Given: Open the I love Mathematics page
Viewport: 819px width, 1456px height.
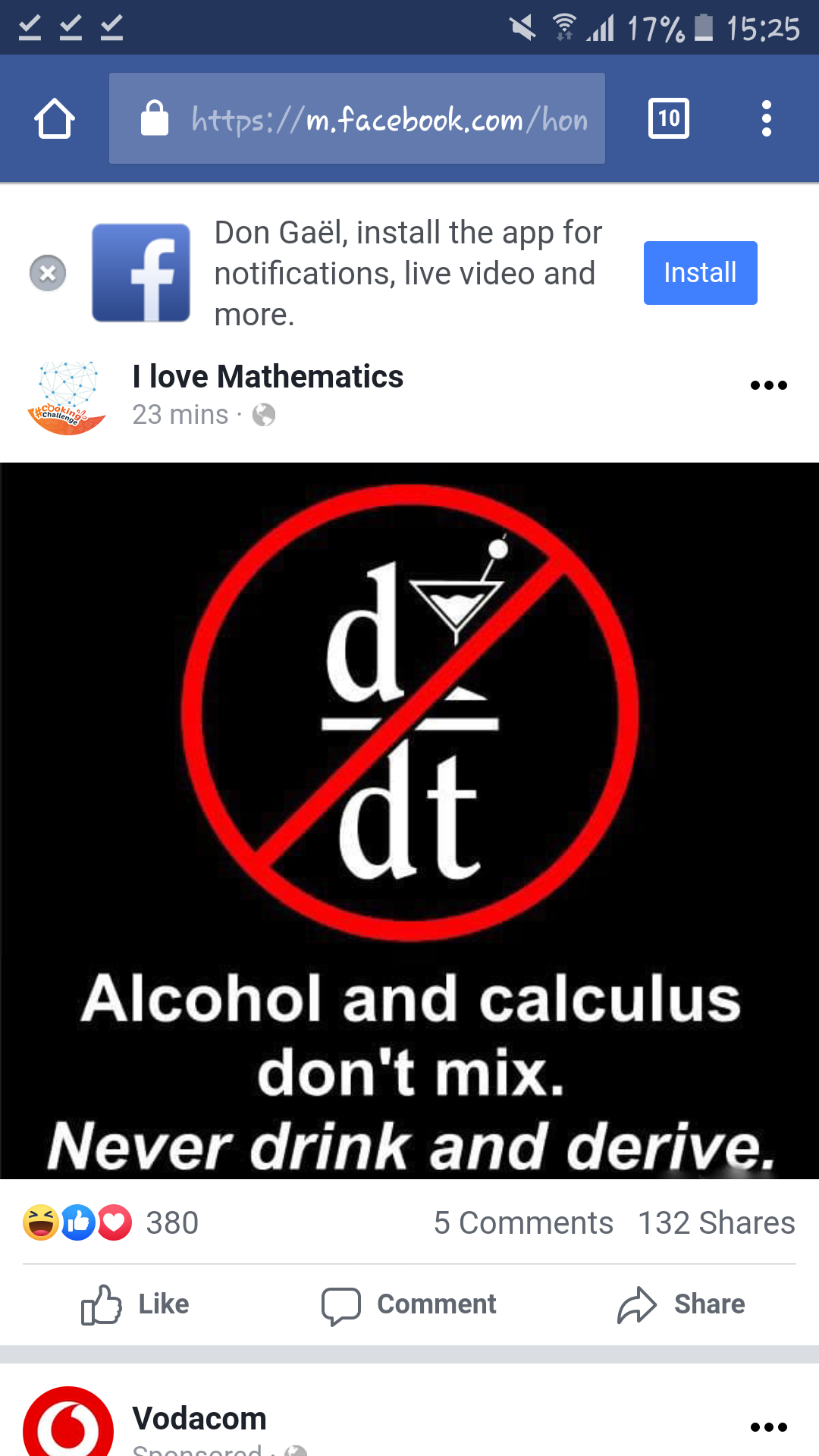Looking at the screenshot, I should tap(267, 377).
